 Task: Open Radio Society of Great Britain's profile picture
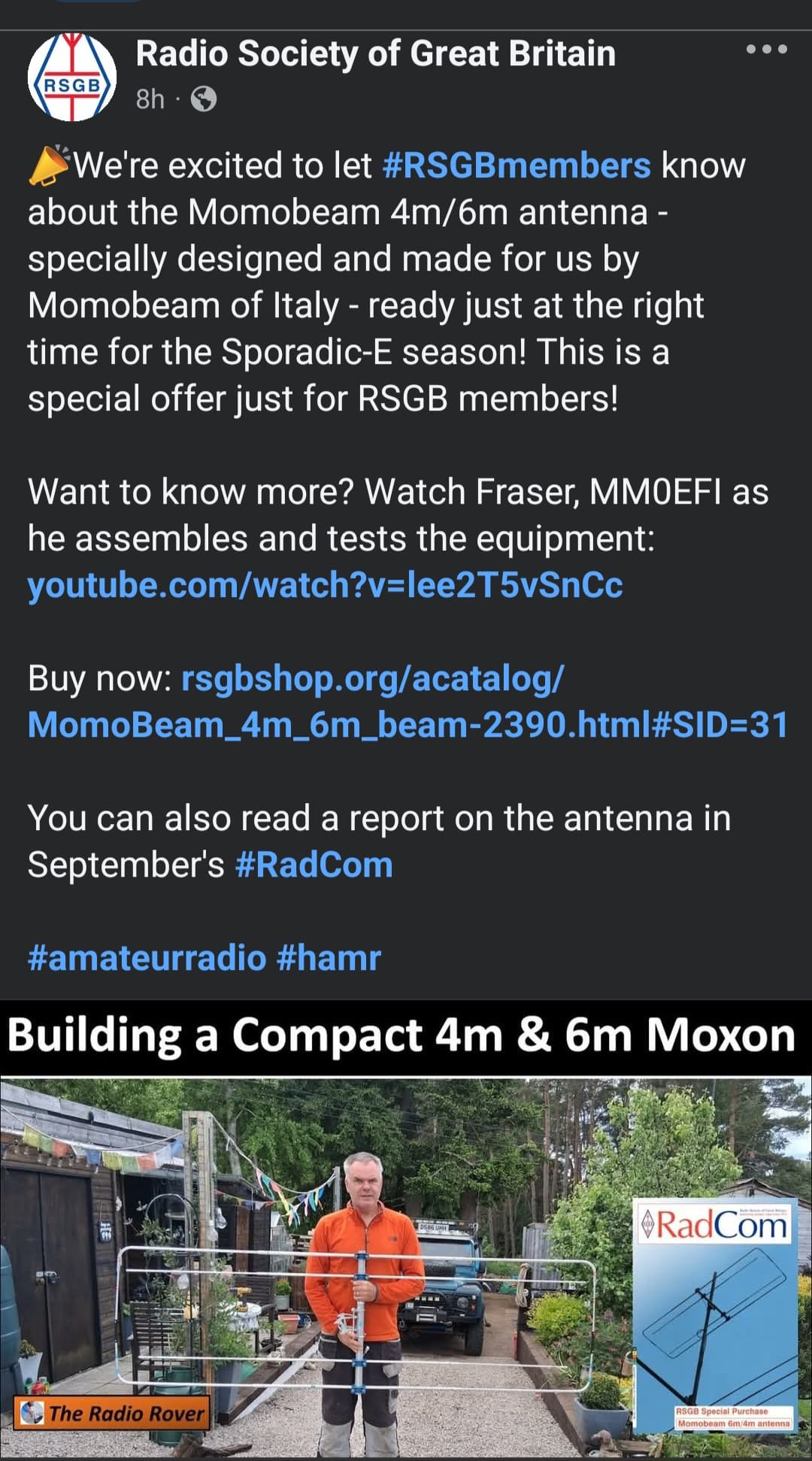pyautogui.click(x=72, y=77)
